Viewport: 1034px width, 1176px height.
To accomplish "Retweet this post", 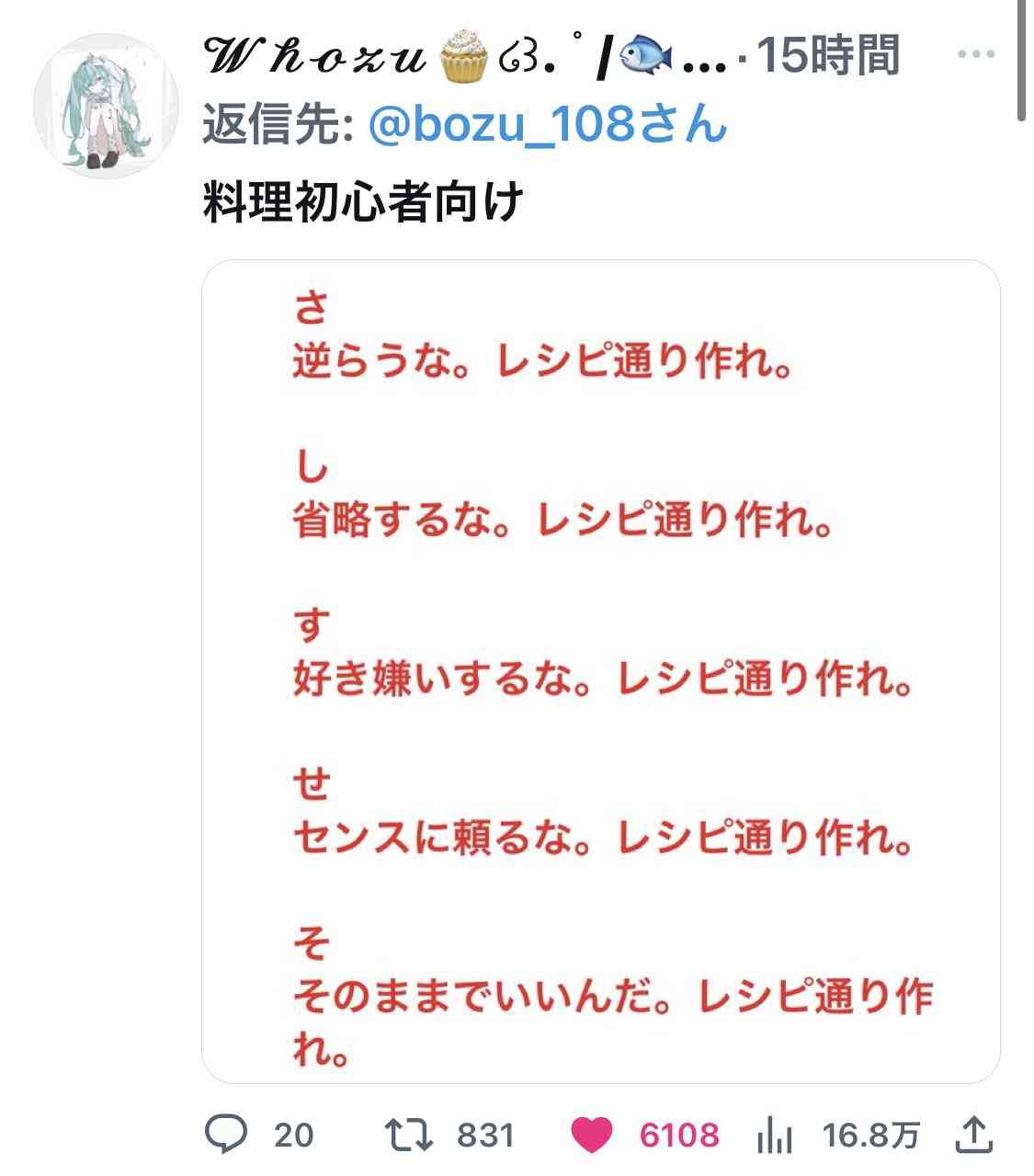I will (409, 1135).
